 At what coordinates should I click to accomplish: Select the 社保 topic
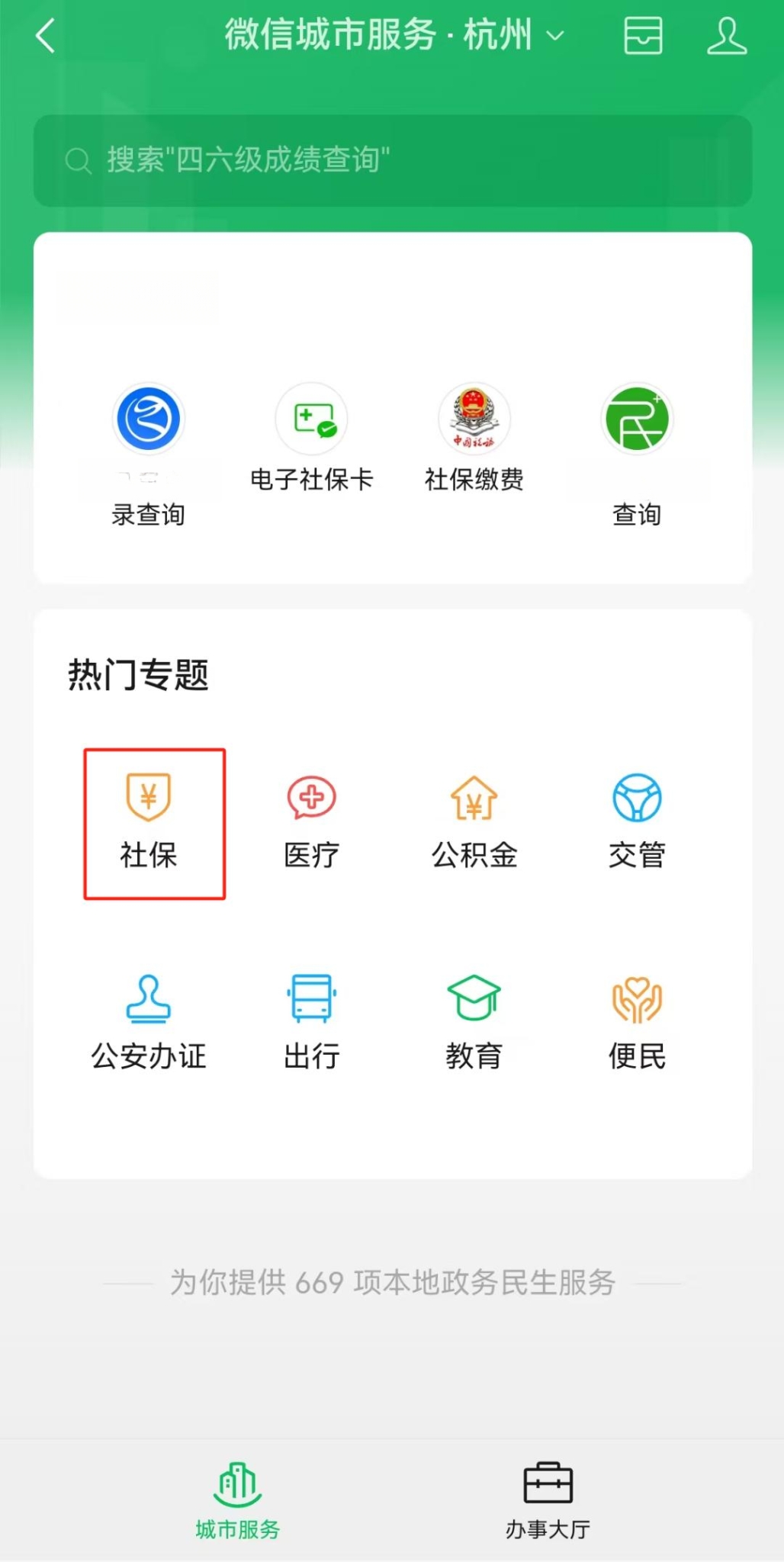click(x=149, y=822)
